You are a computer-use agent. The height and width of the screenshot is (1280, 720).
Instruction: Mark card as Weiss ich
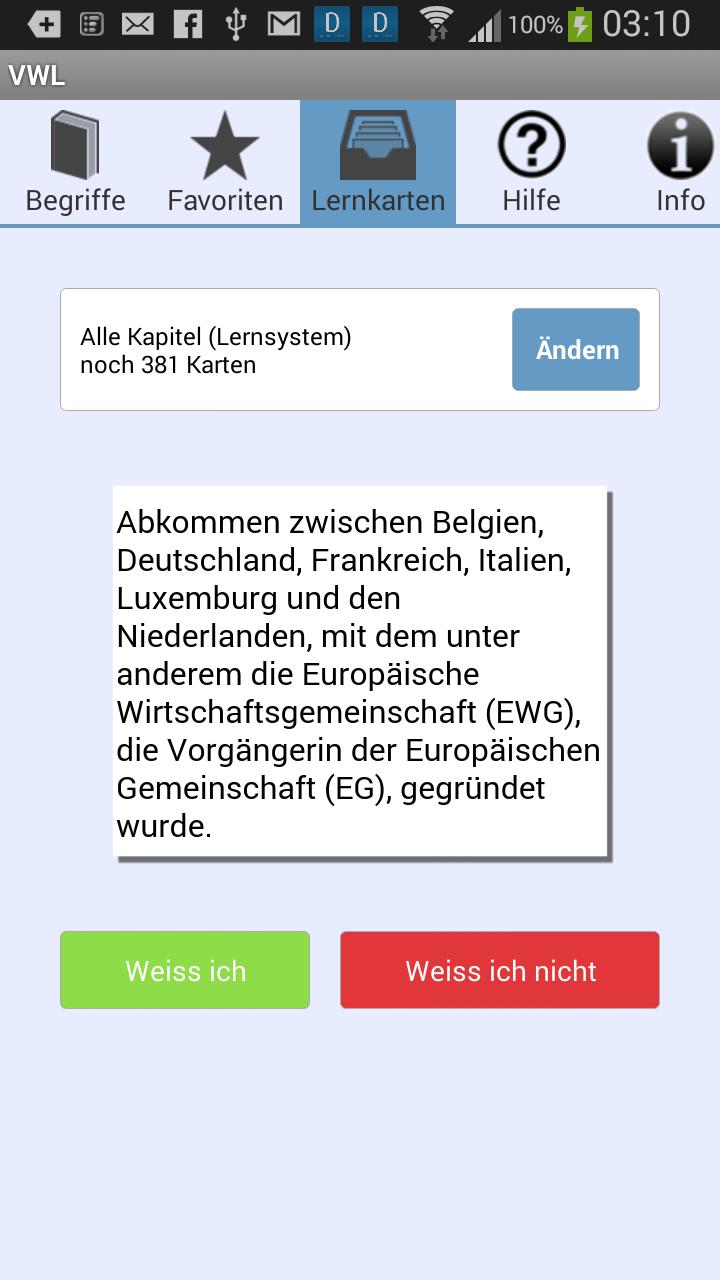click(185, 970)
